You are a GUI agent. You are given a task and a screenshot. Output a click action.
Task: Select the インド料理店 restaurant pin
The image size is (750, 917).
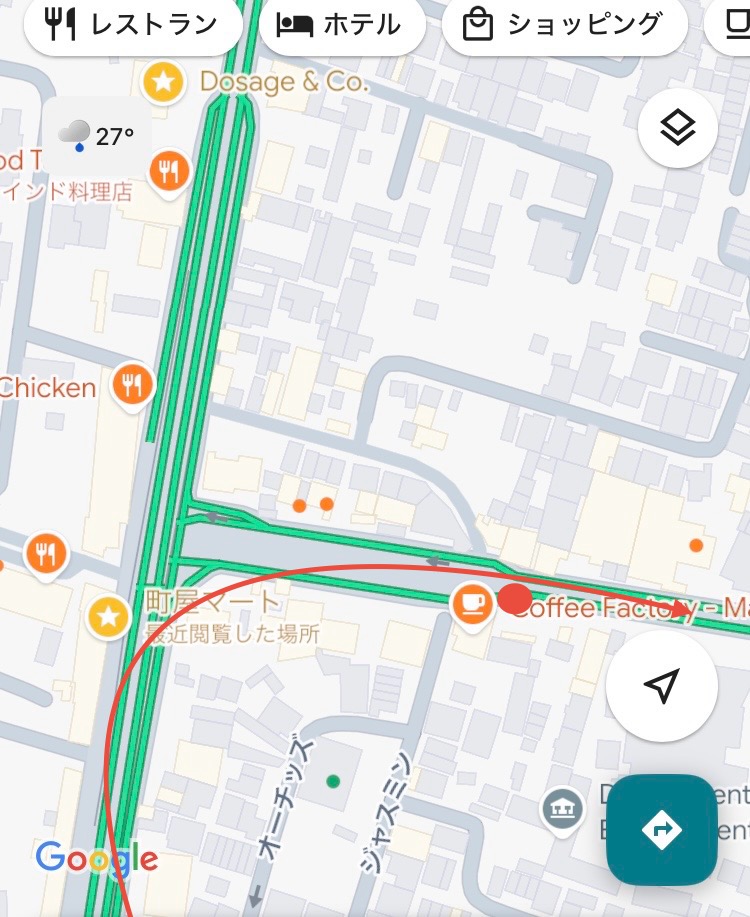click(170, 172)
